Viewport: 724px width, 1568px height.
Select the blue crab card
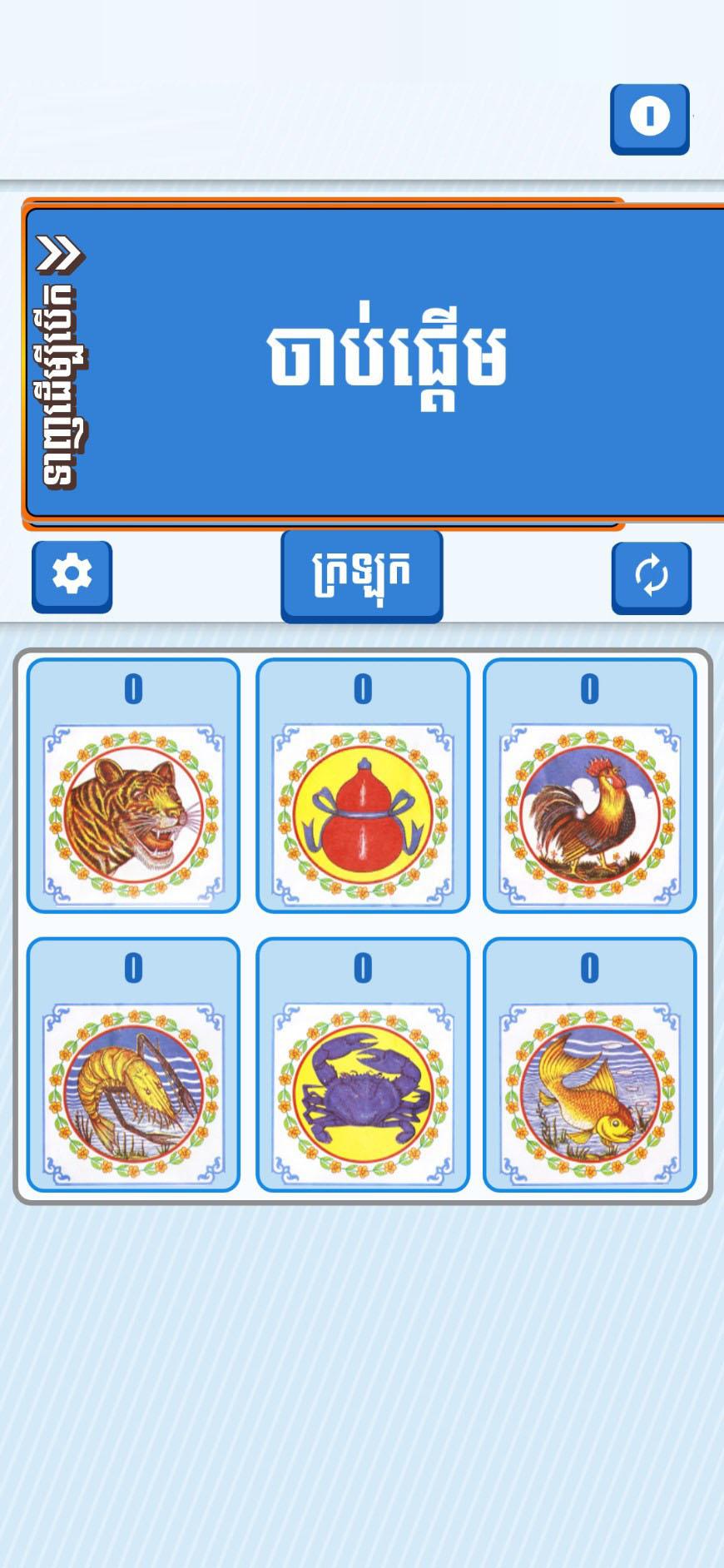coord(363,1064)
